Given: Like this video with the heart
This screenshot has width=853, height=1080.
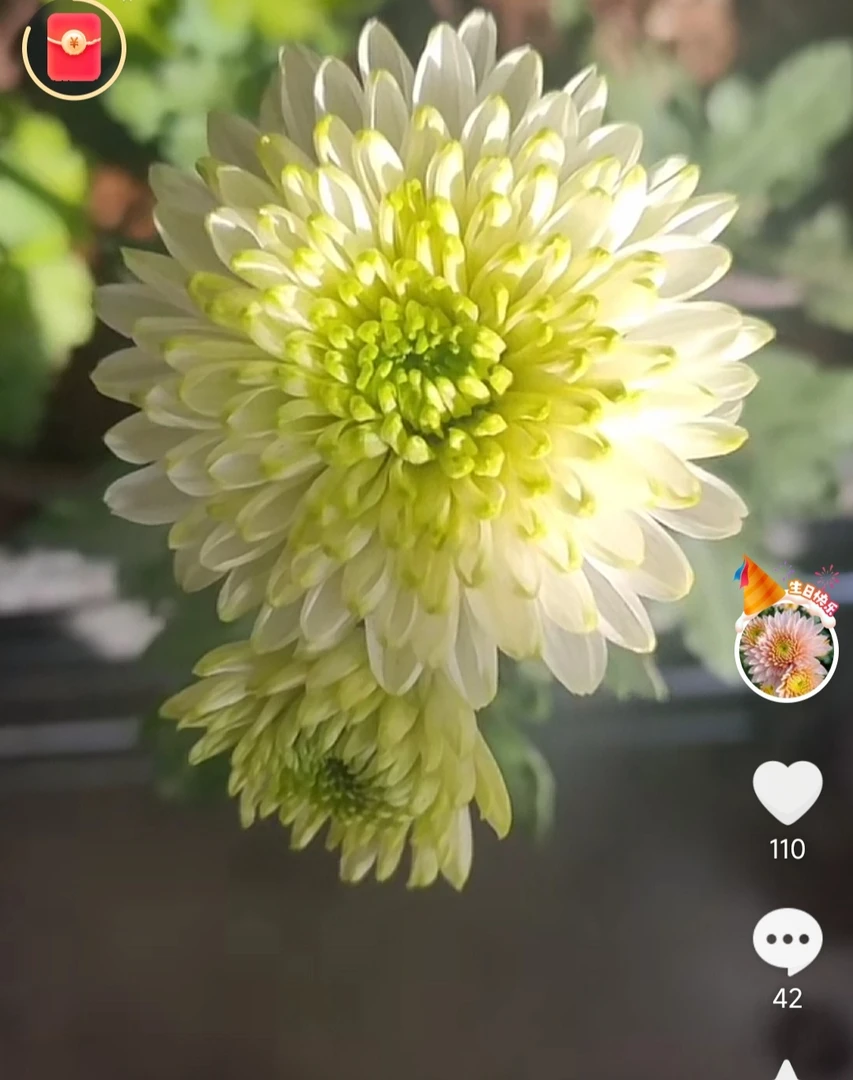Looking at the screenshot, I should (787, 792).
